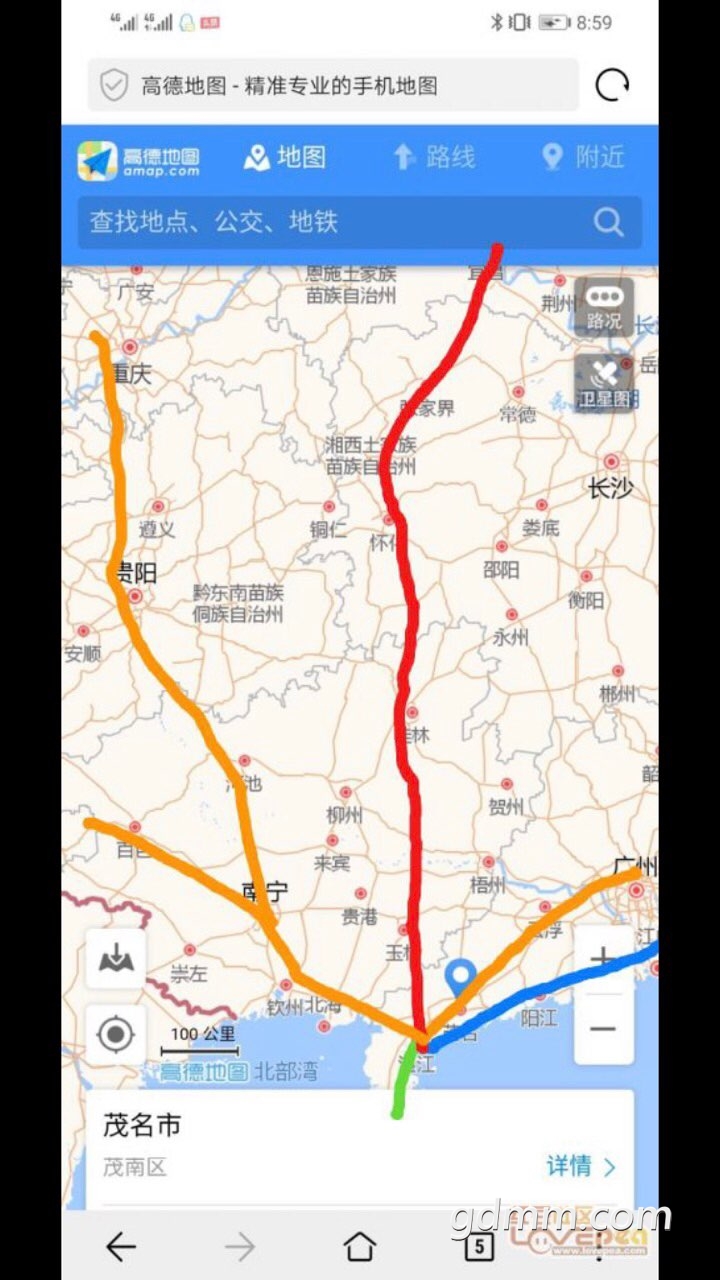This screenshot has width=720, height=1280.
Task: Toggle the 路况 traffic layer
Action: click(x=603, y=307)
